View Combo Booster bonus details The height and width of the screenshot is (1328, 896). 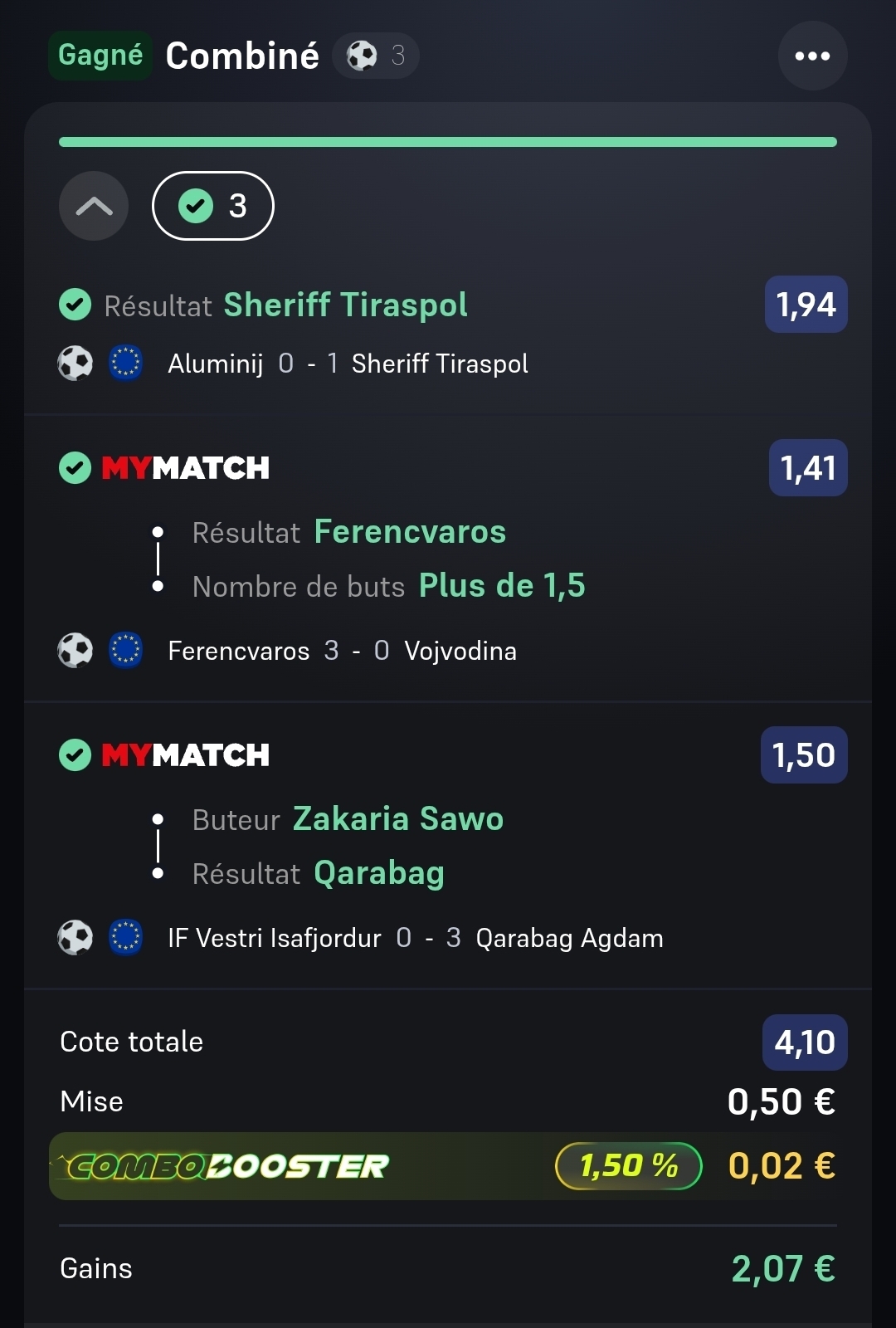tap(448, 1166)
